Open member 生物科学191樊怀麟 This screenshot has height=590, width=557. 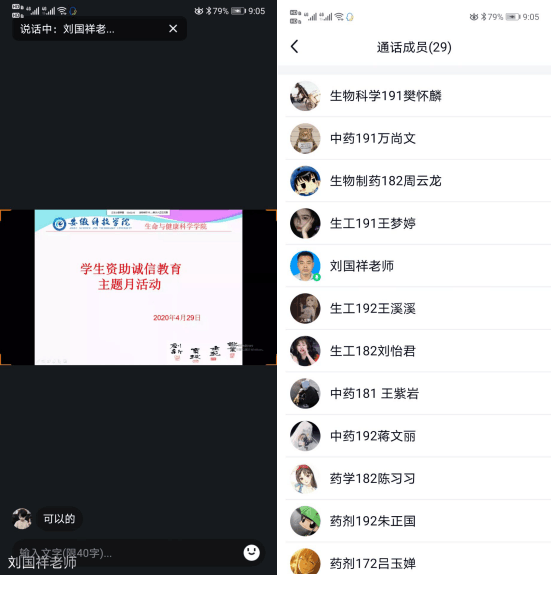(x=418, y=96)
